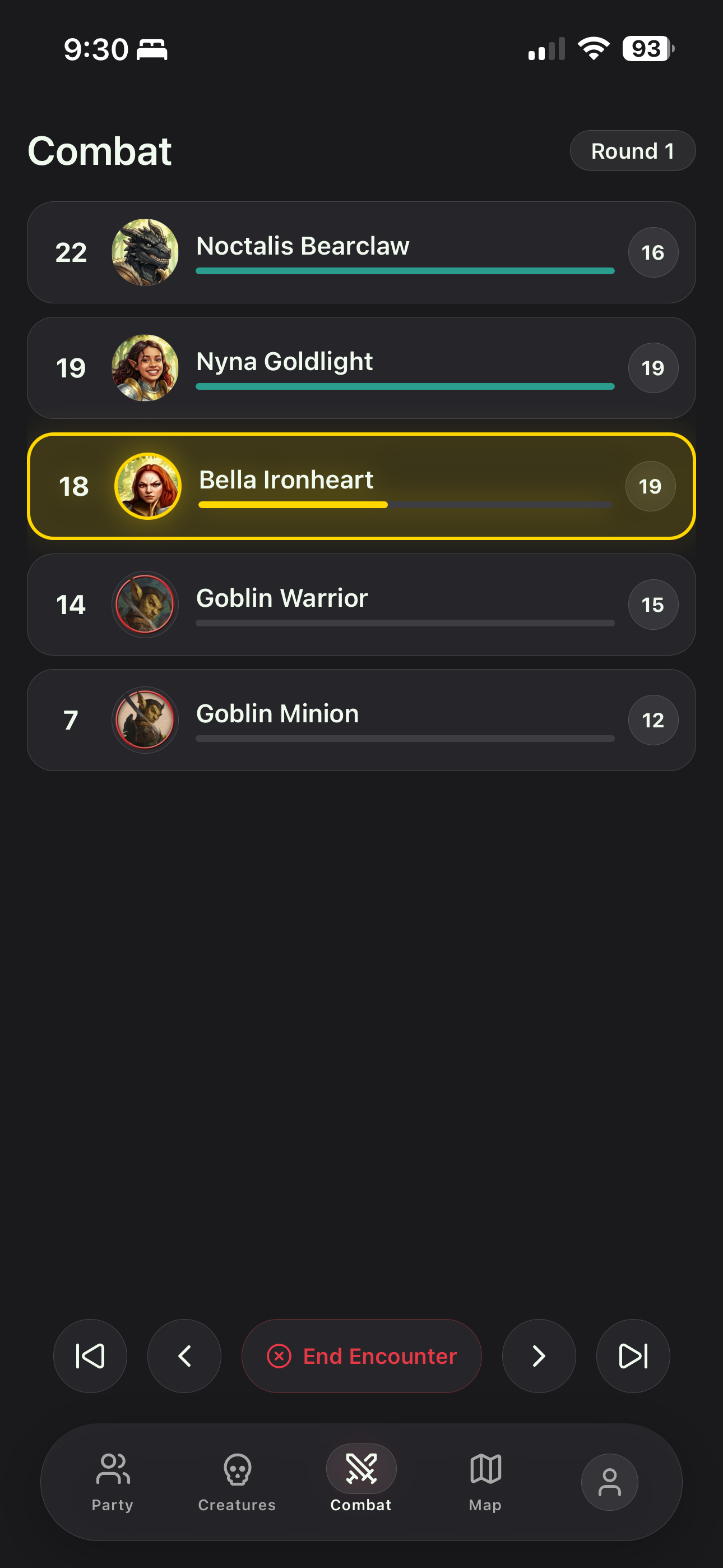Go back to the previous turn
723x1568 pixels.
point(184,1356)
